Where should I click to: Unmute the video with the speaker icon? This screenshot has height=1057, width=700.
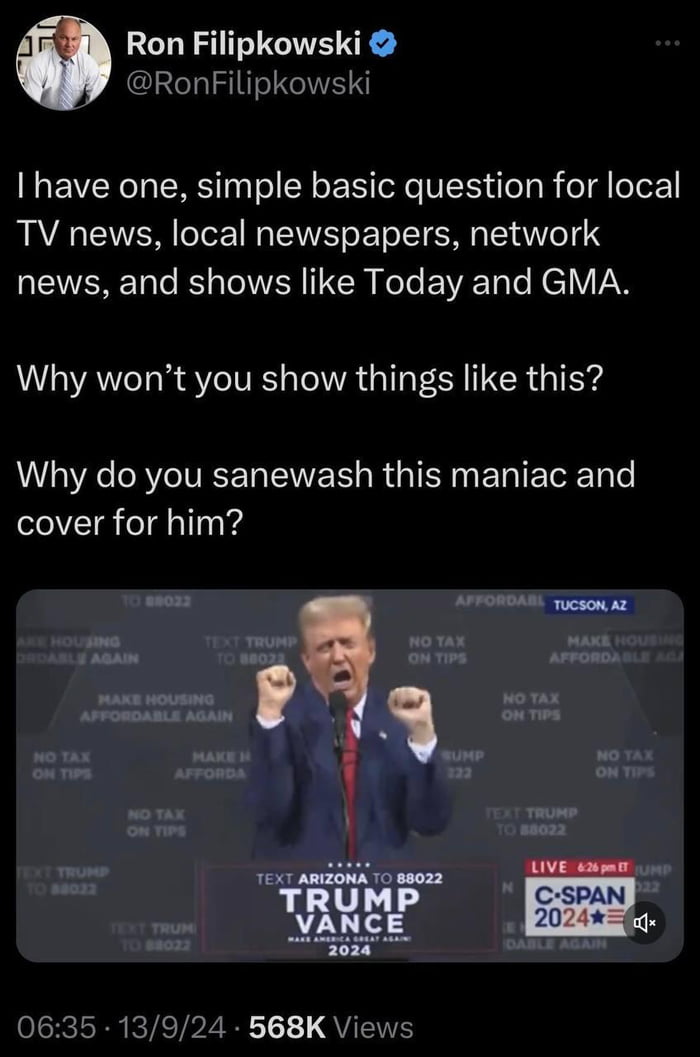646,923
